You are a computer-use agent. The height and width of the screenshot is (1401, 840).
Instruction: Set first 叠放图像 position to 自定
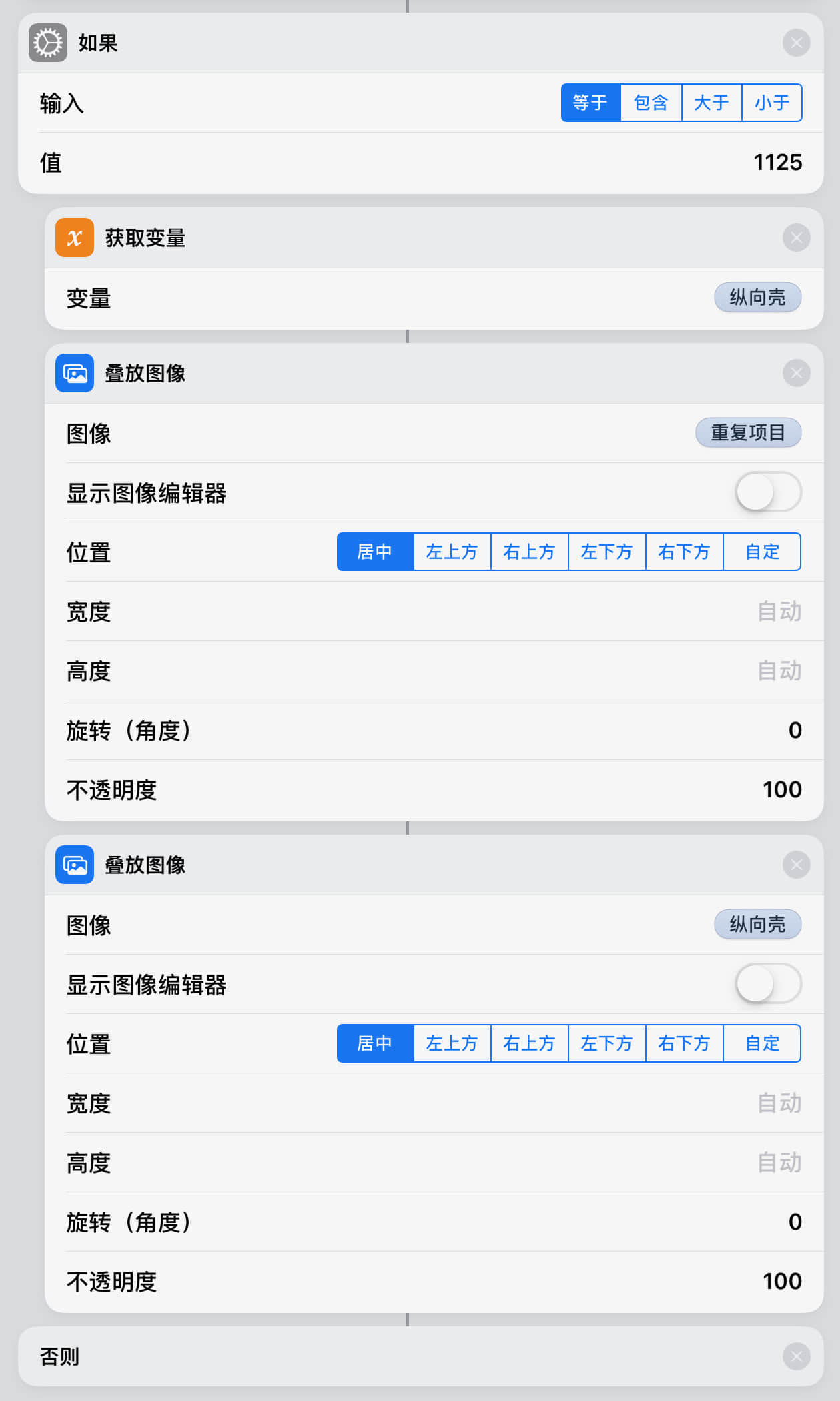point(762,552)
